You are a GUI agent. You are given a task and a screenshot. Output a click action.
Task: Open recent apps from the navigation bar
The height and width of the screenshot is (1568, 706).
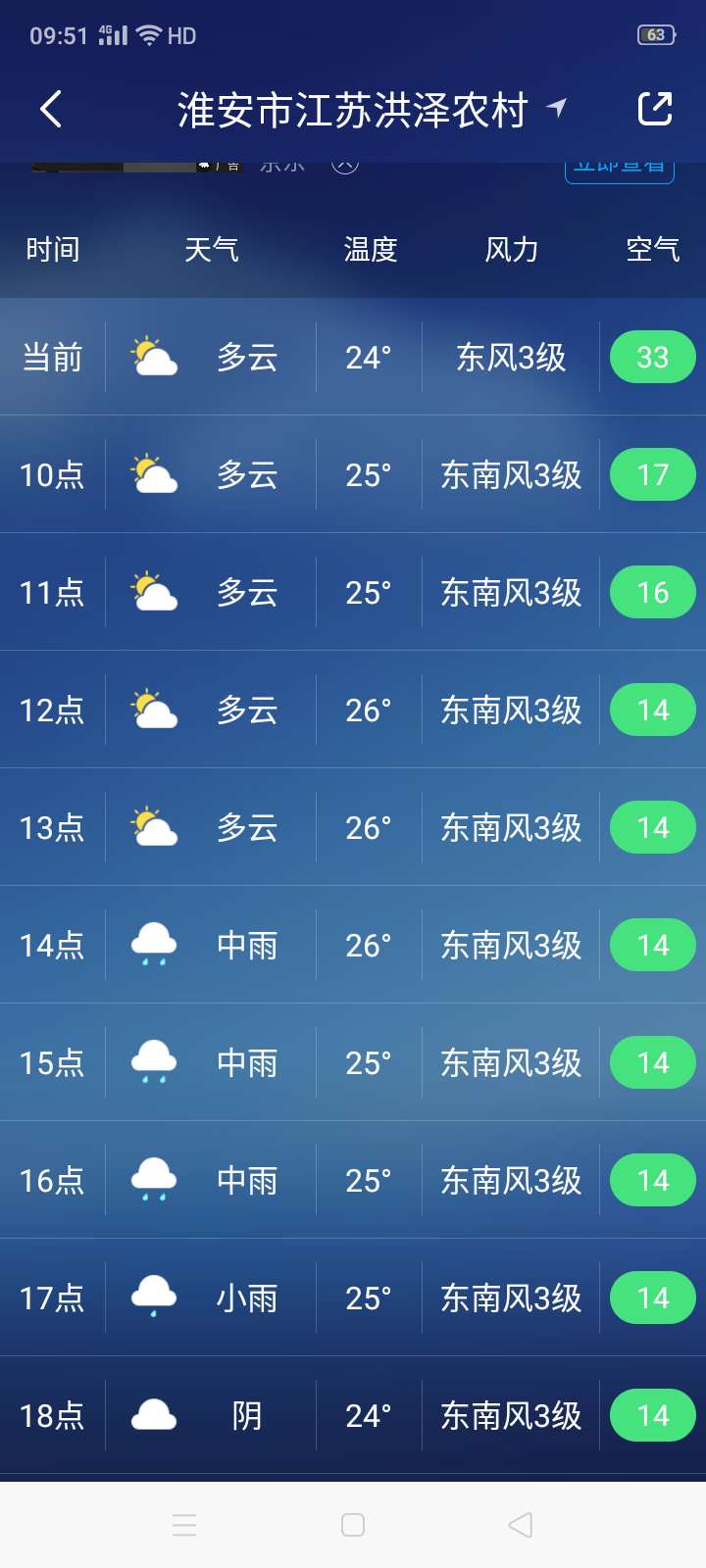[x=184, y=1525]
